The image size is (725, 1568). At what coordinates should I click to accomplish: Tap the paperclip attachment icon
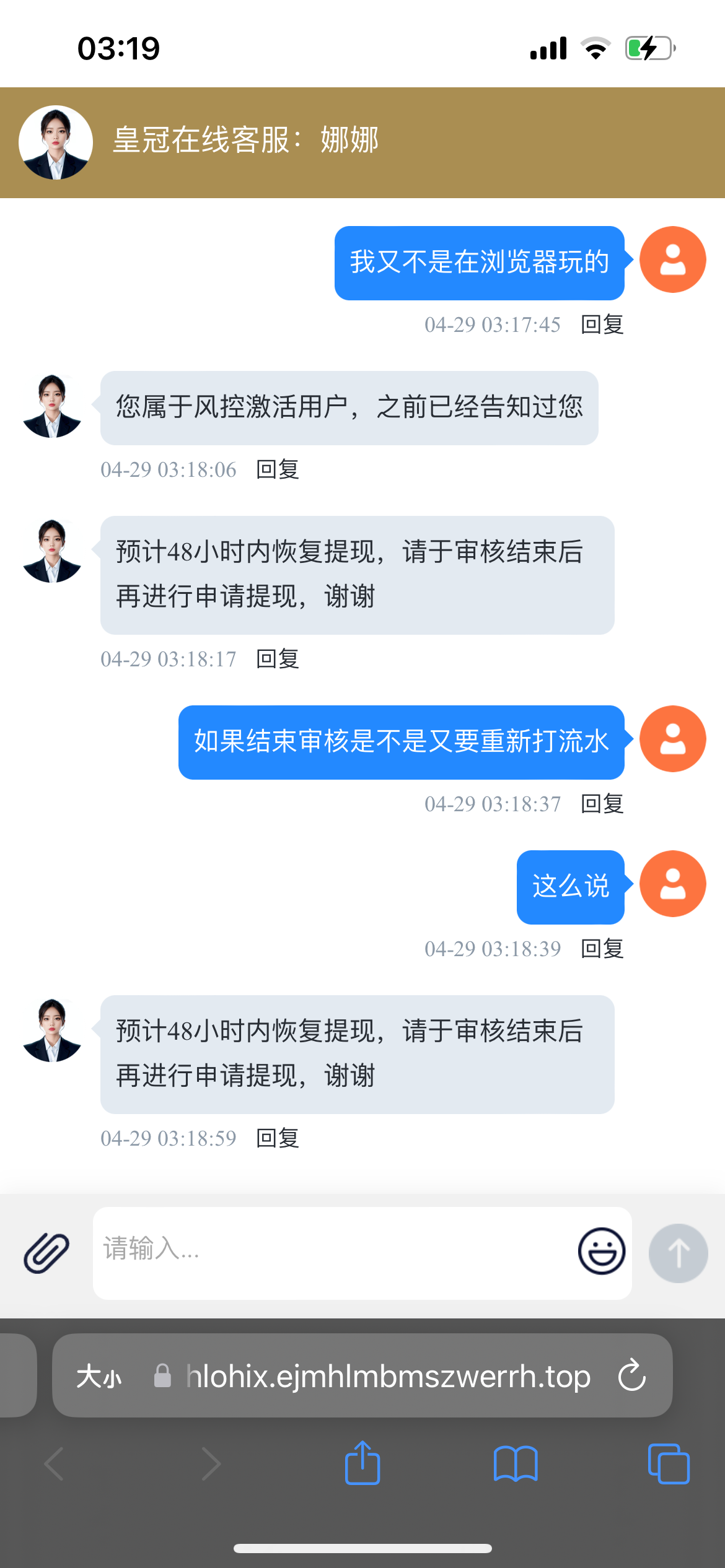click(x=46, y=1252)
